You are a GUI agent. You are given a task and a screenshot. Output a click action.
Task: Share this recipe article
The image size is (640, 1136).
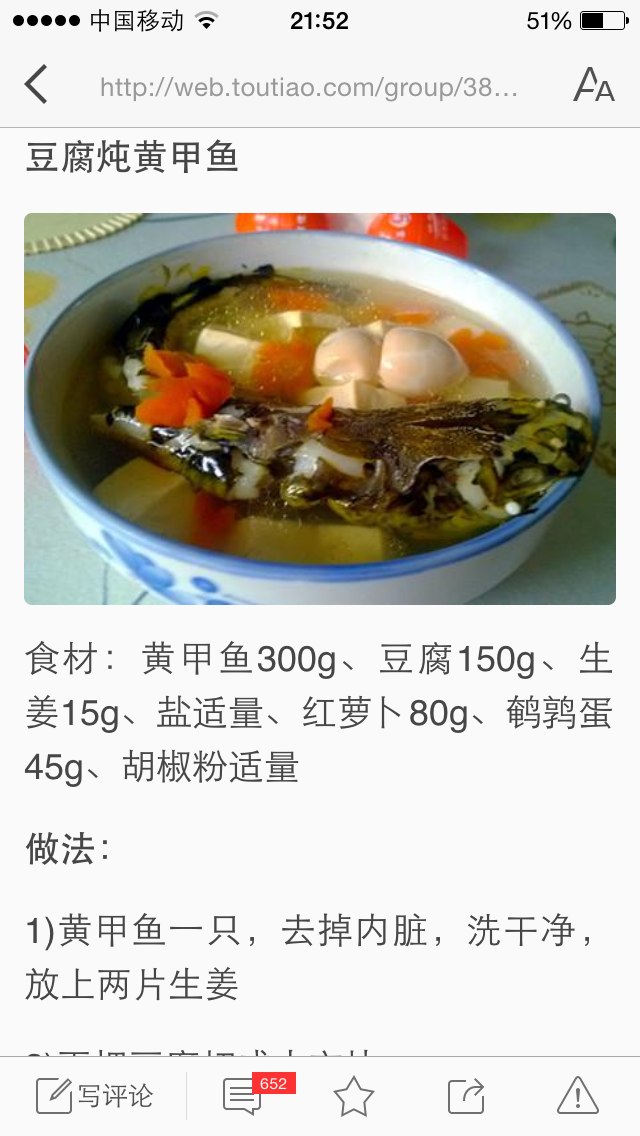click(x=465, y=1095)
